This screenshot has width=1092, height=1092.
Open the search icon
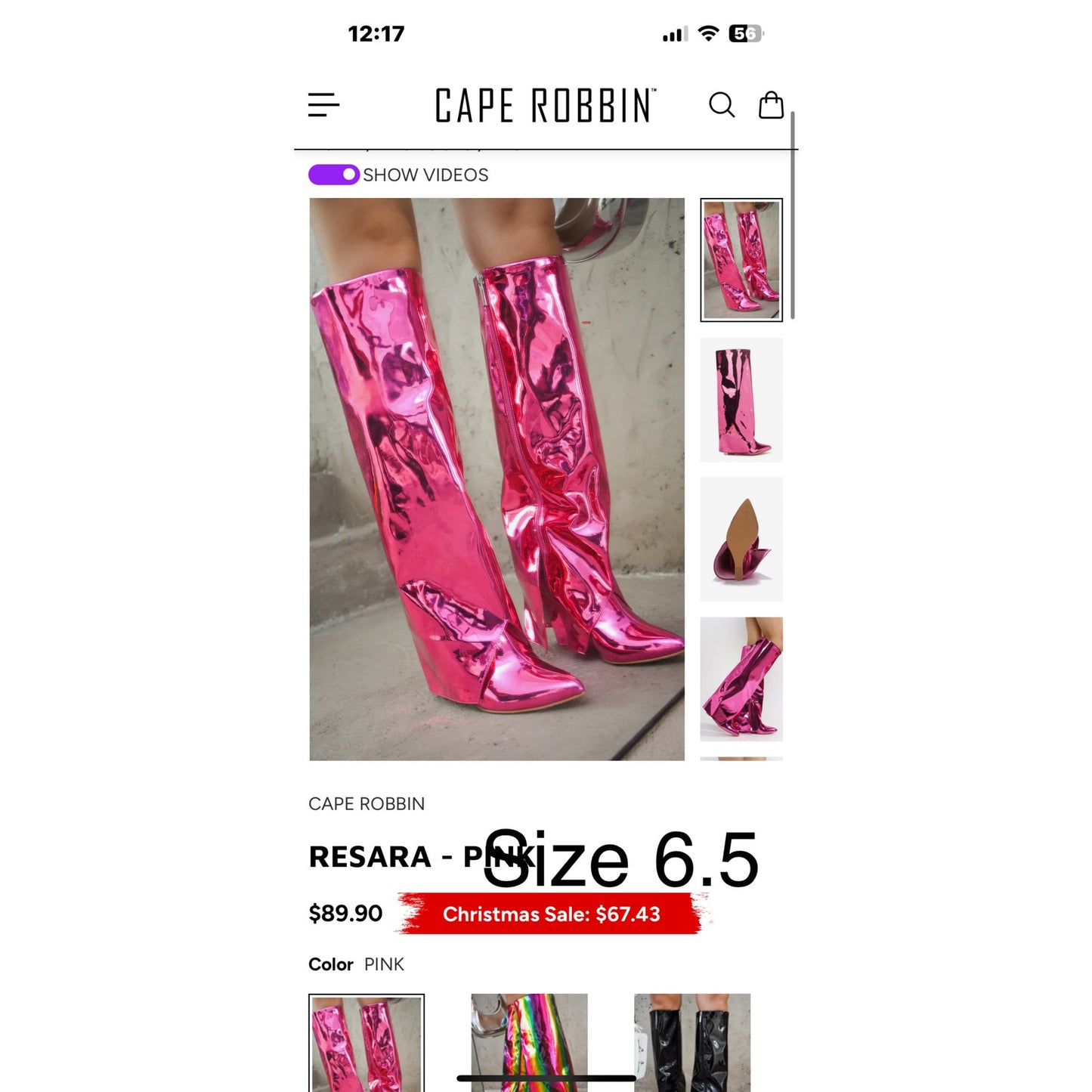(x=721, y=105)
